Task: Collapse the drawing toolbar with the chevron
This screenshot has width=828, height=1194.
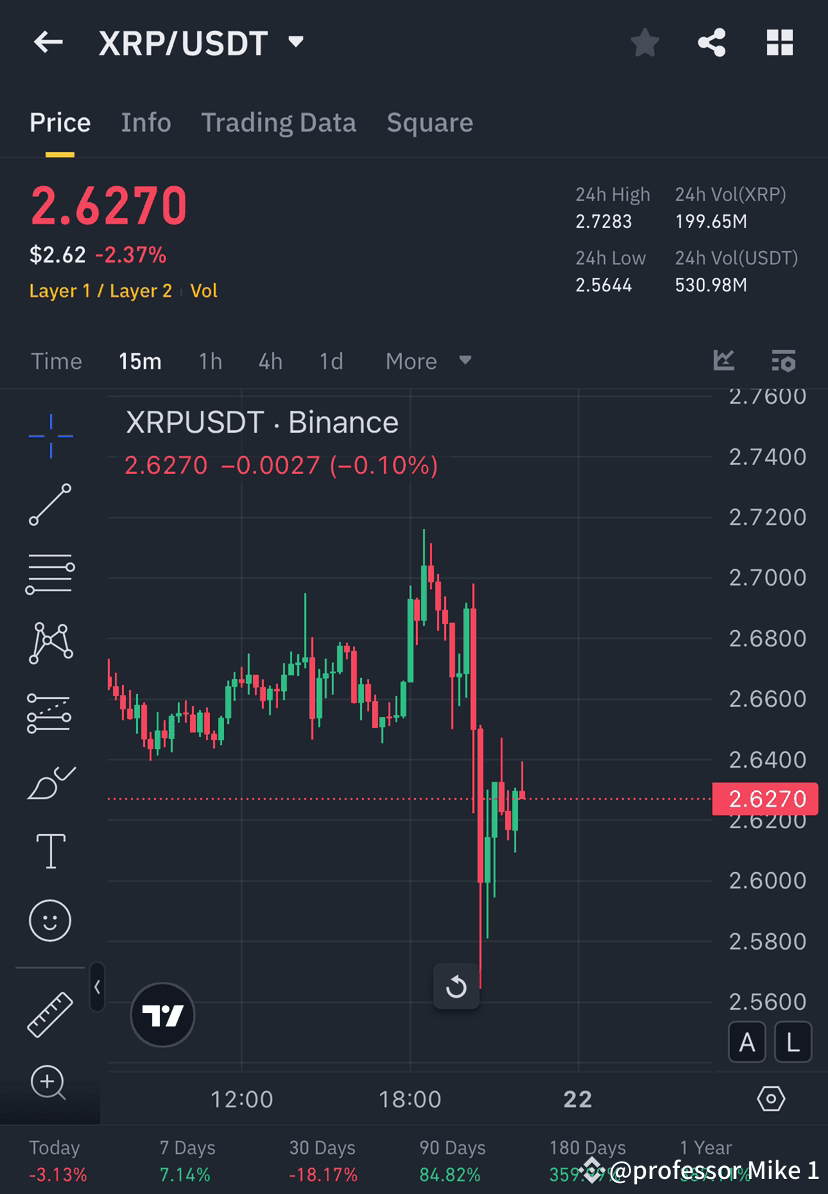Action: [97, 988]
